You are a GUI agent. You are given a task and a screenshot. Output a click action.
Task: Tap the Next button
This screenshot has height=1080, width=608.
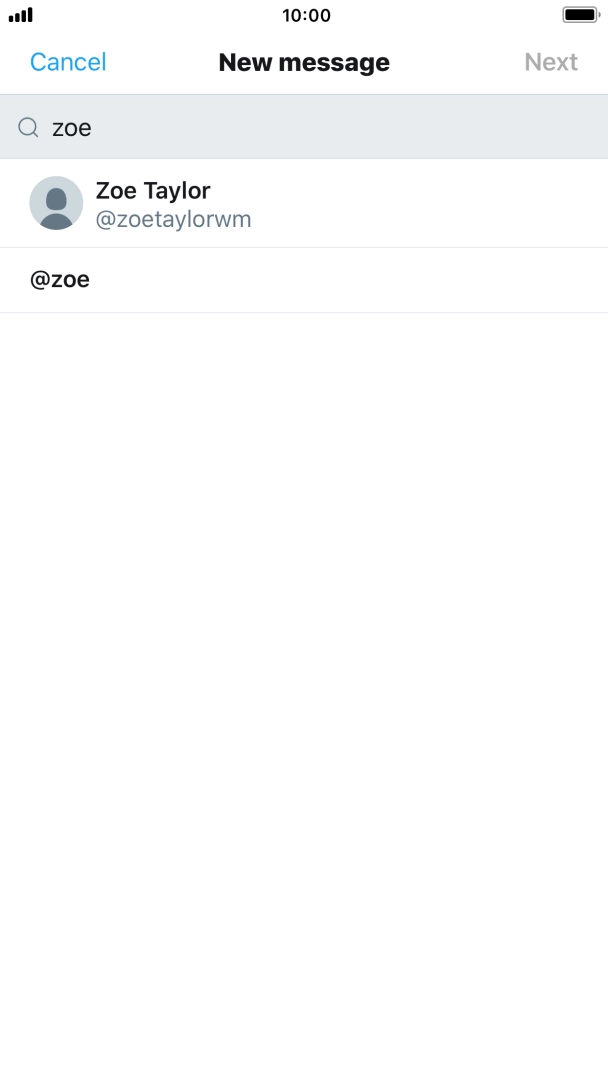tap(551, 62)
